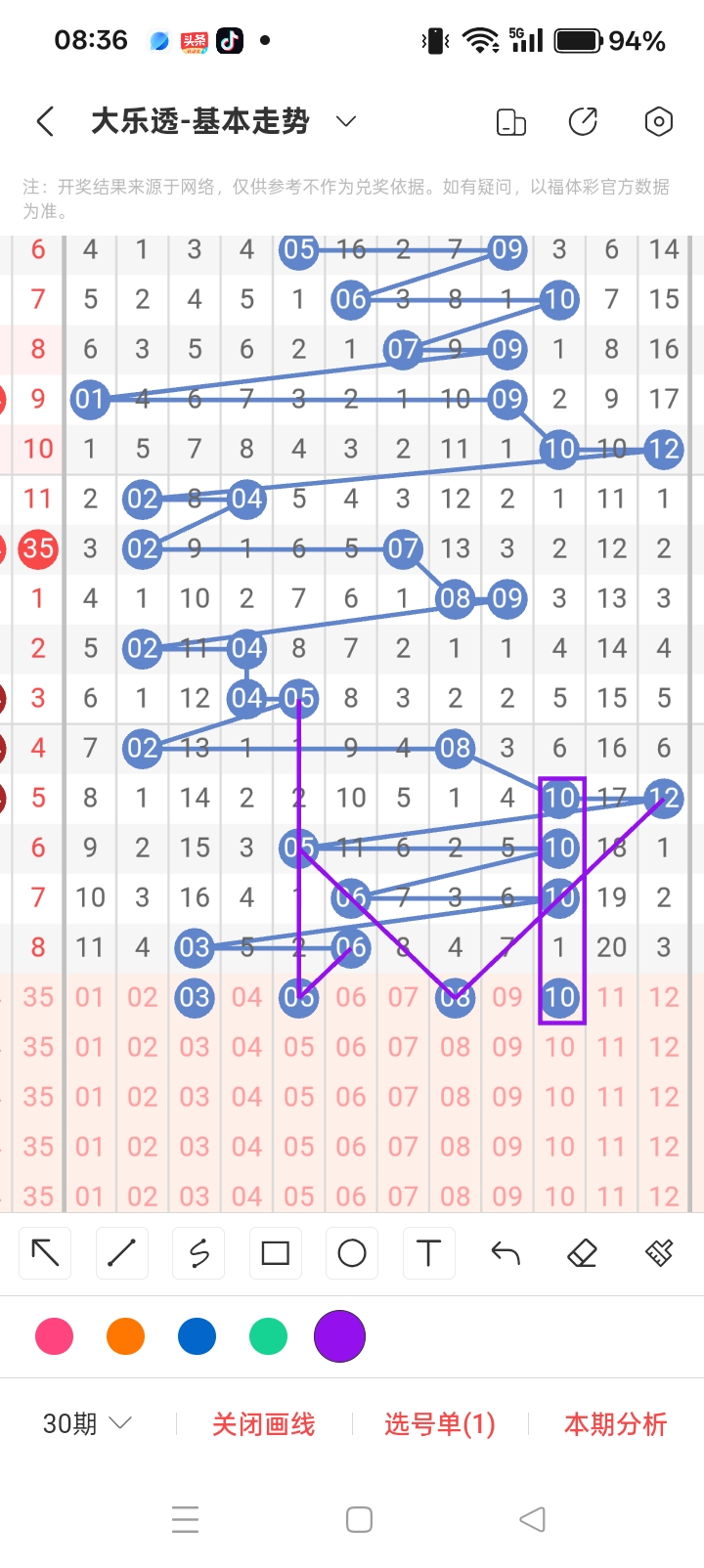Screen dimensions: 704x1568
Task: Expand the 大乐透-基本走势 title dropdown
Action: click(345, 122)
